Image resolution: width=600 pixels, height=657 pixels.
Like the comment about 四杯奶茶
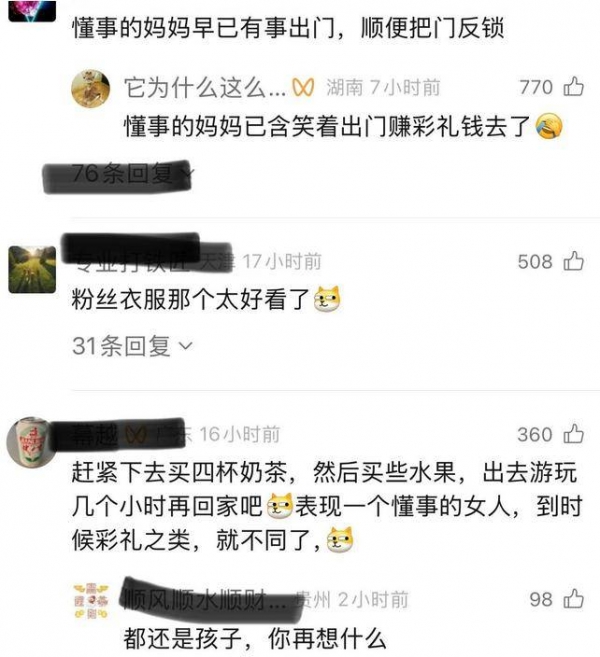coord(573,435)
